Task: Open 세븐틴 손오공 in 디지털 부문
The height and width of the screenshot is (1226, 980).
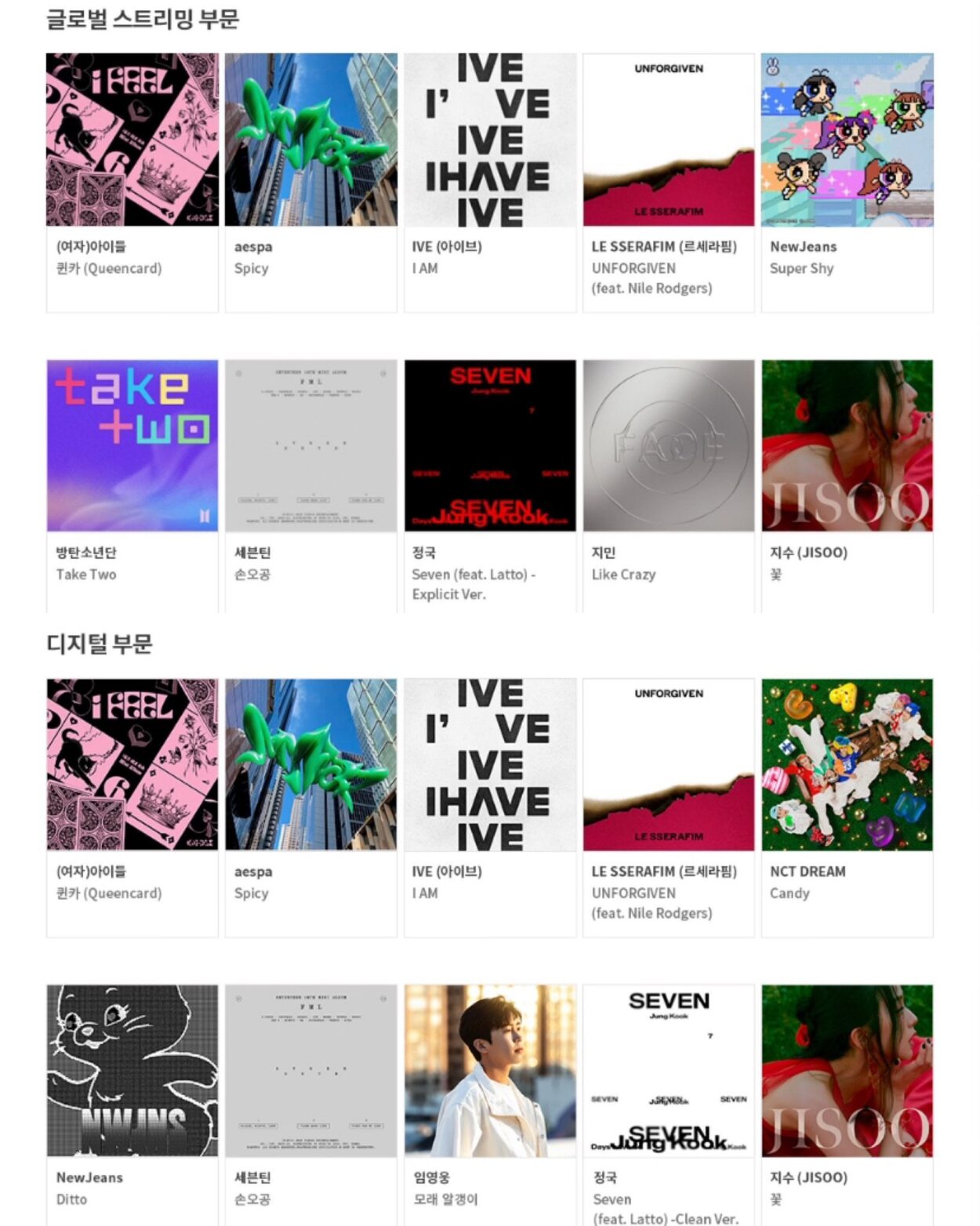Action: 310,1071
